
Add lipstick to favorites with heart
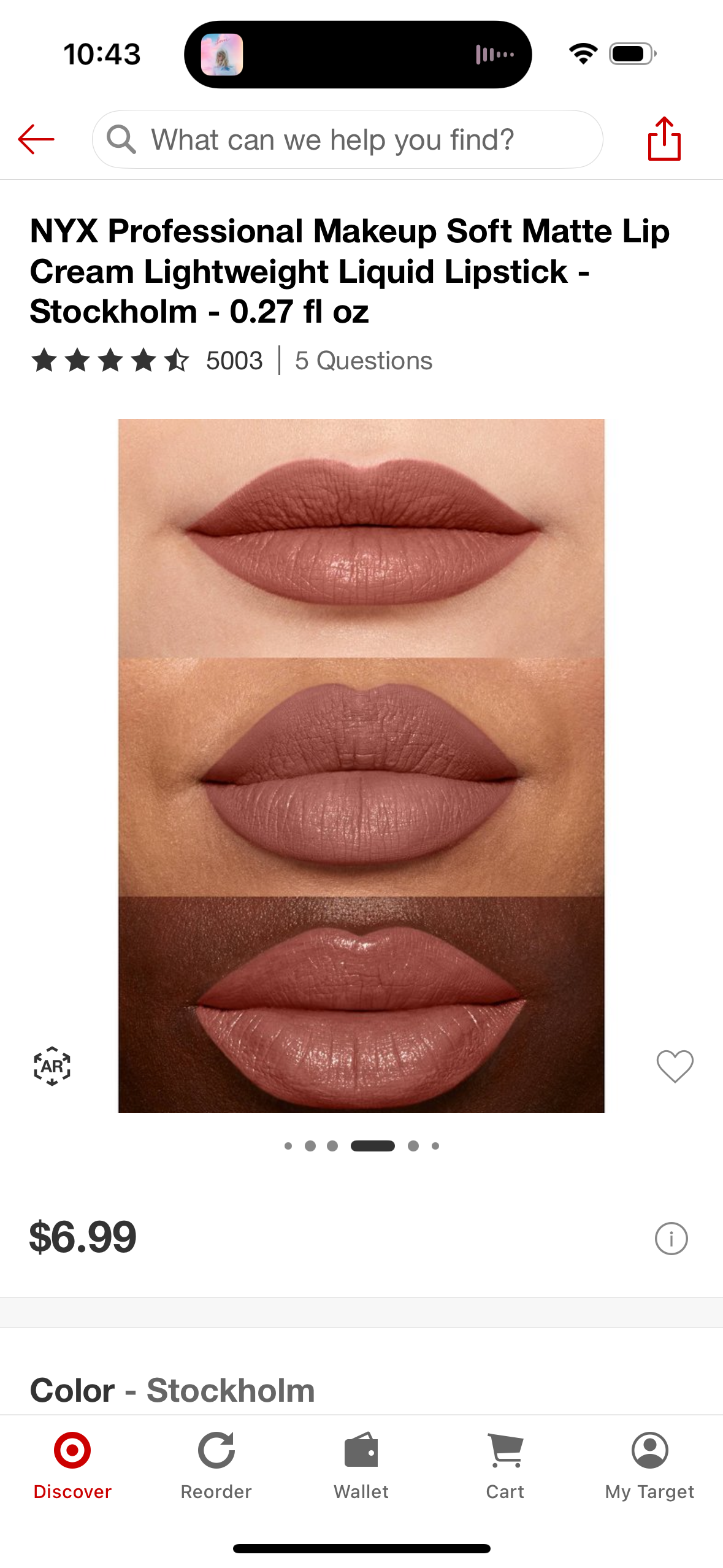coord(675,1066)
